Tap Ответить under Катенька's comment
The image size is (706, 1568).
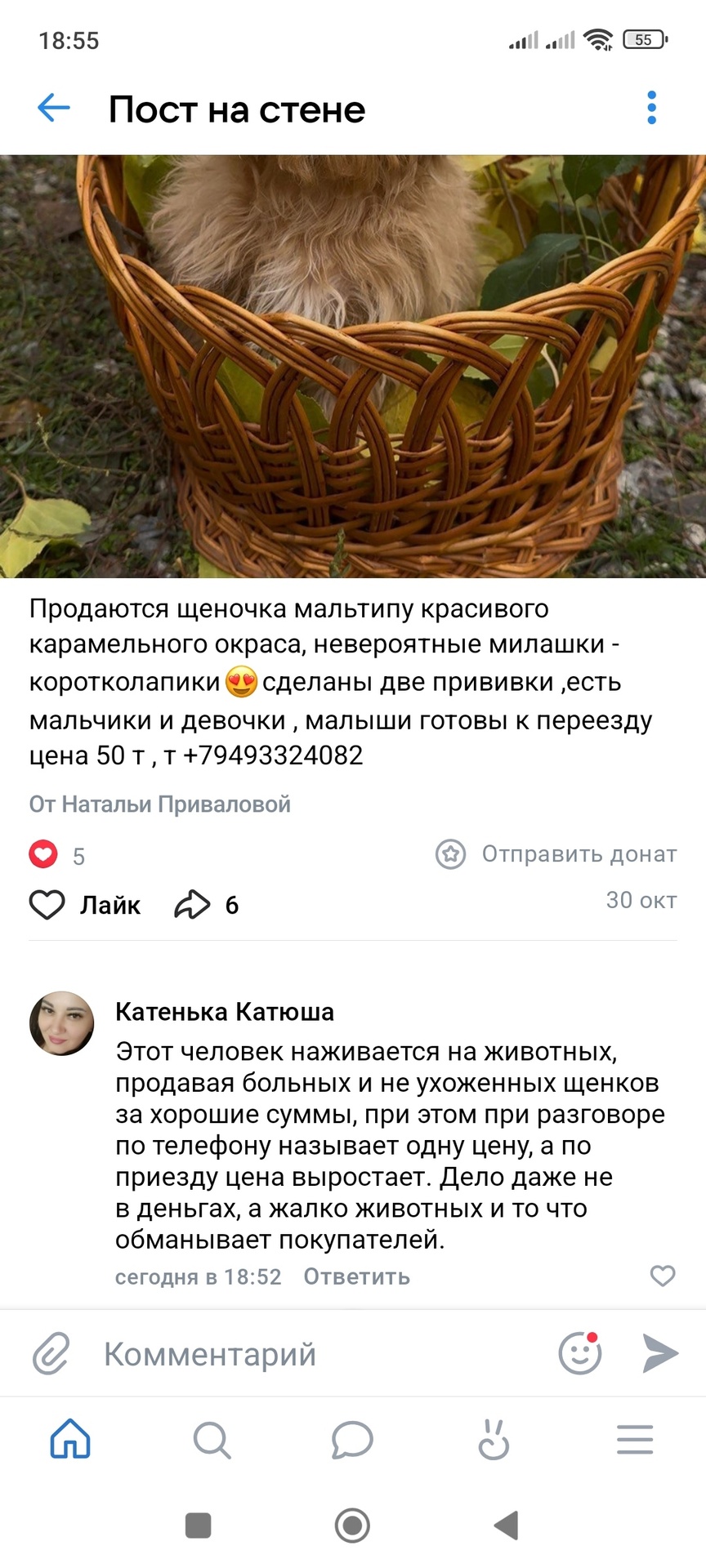[x=356, y=1276]
